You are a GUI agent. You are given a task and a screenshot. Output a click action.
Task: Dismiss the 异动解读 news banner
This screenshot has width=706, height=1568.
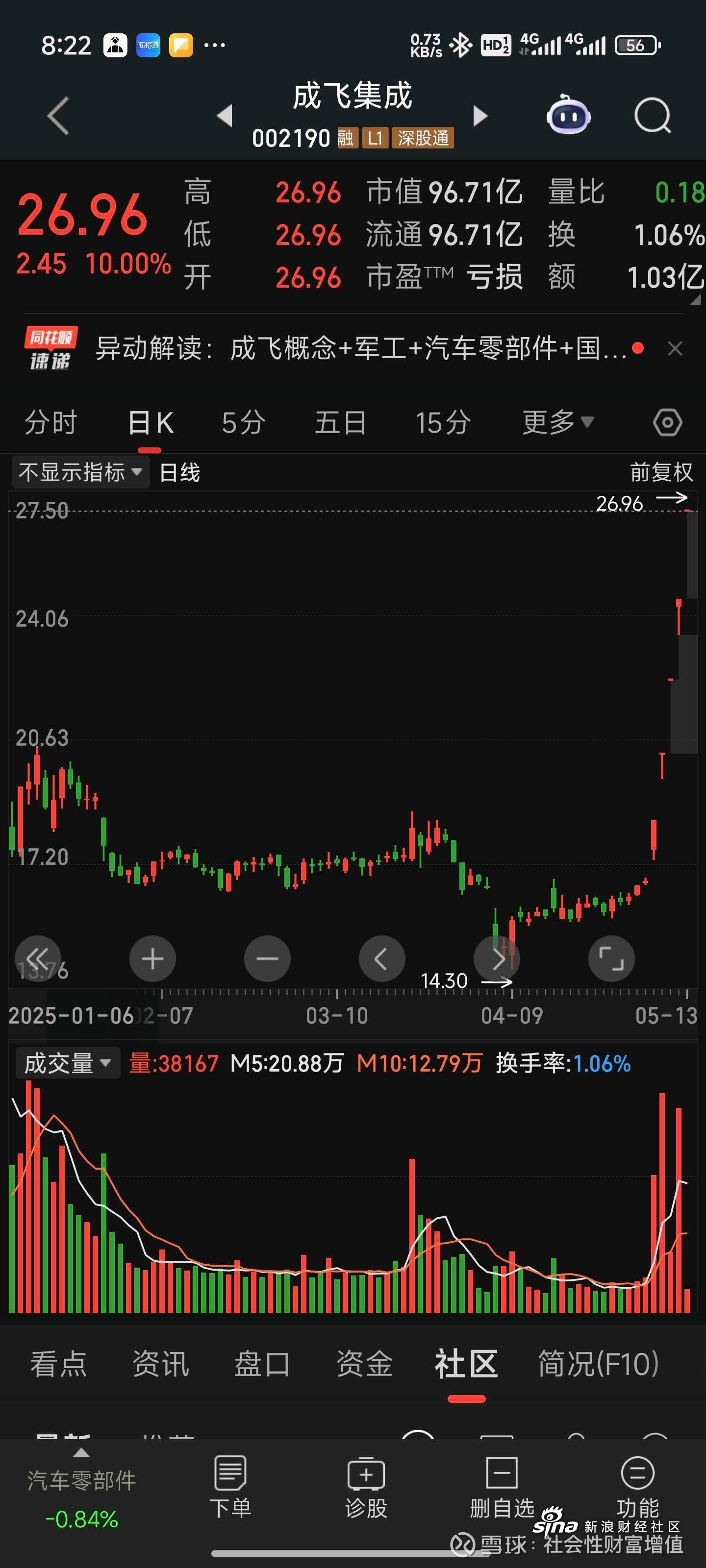pos(674,348)
